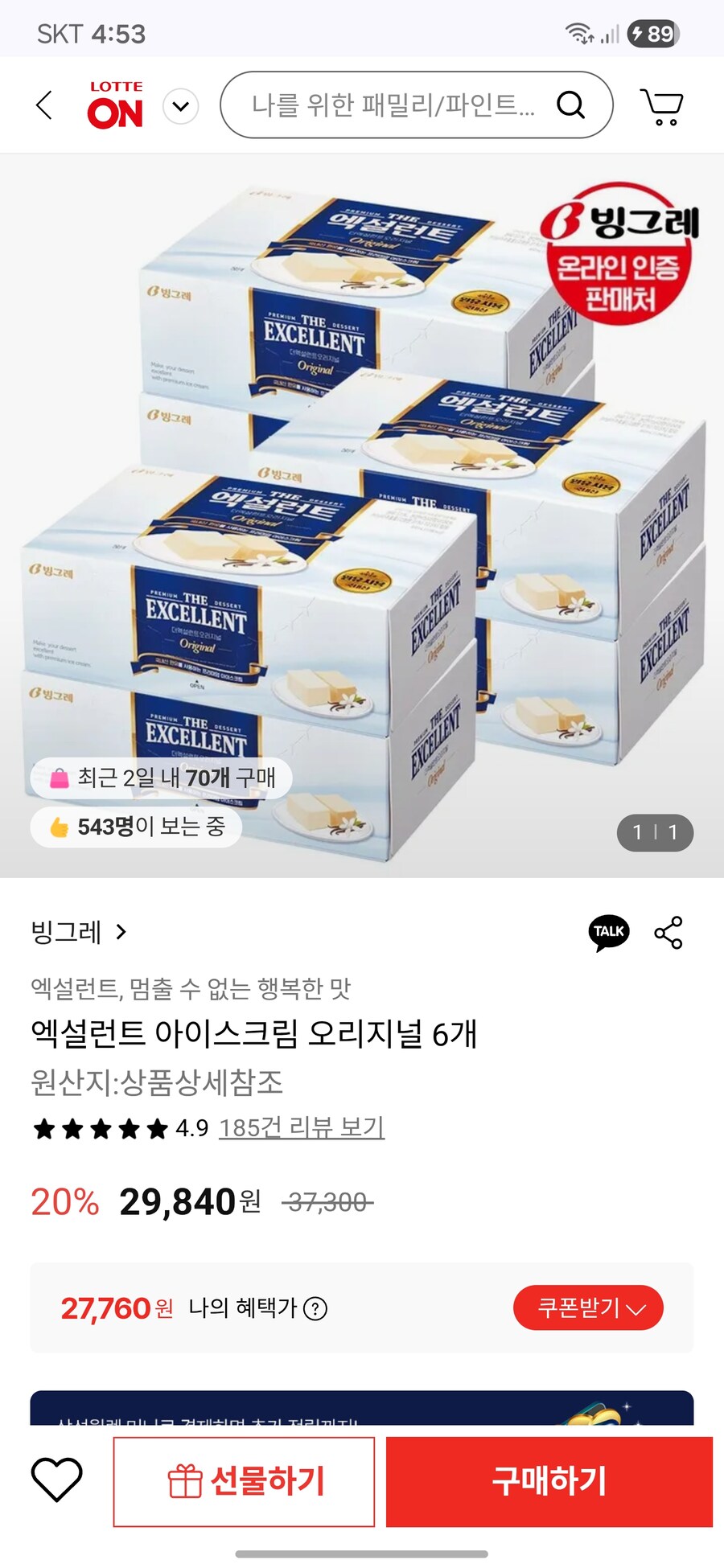Image resolution: width=724 pixels, height=1568 pixels.
Task: Tap the search magnifier icon
Action: pyautogui.click(x=573, y=105)
